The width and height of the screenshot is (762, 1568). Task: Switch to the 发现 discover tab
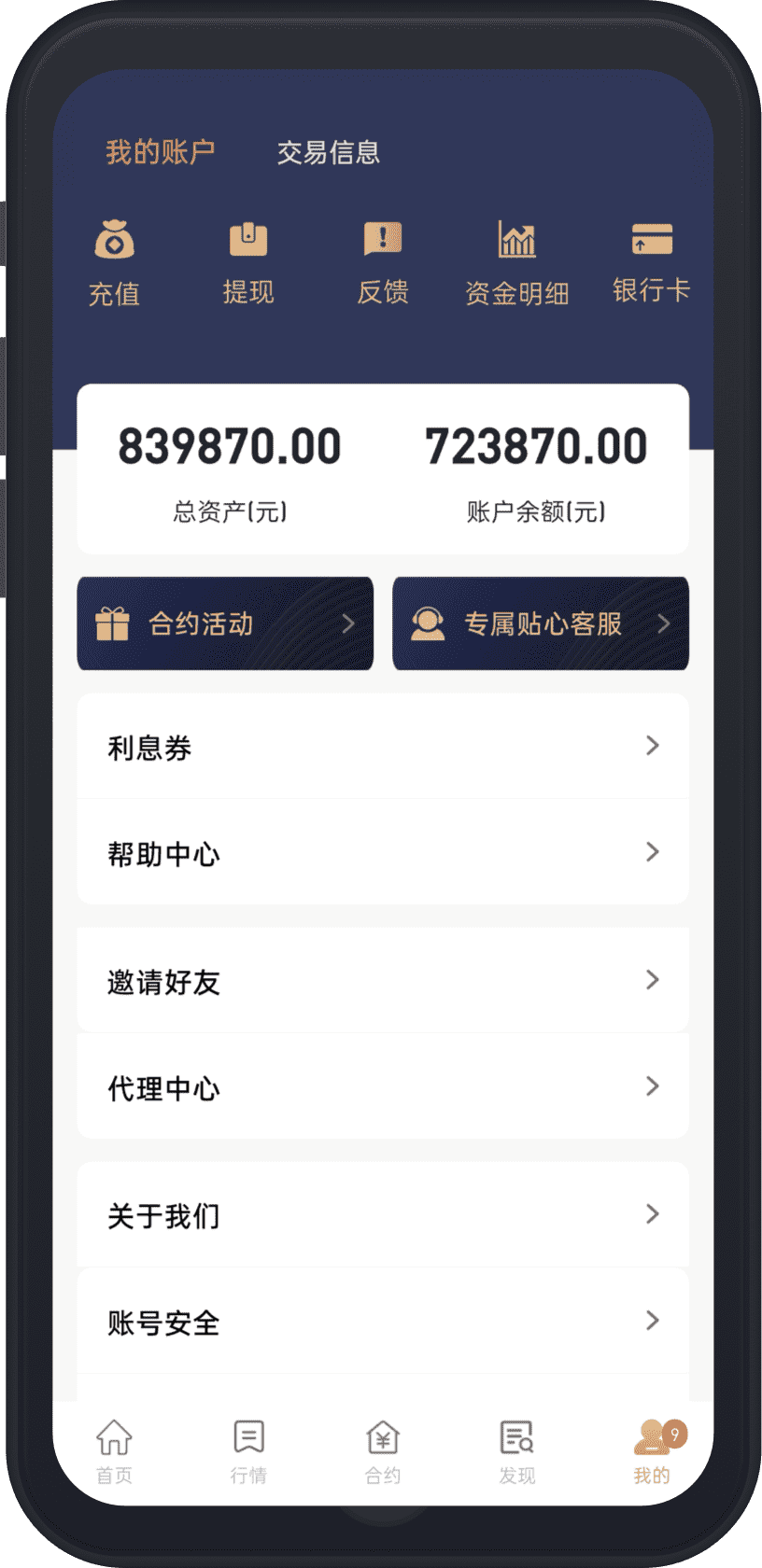517,1450
